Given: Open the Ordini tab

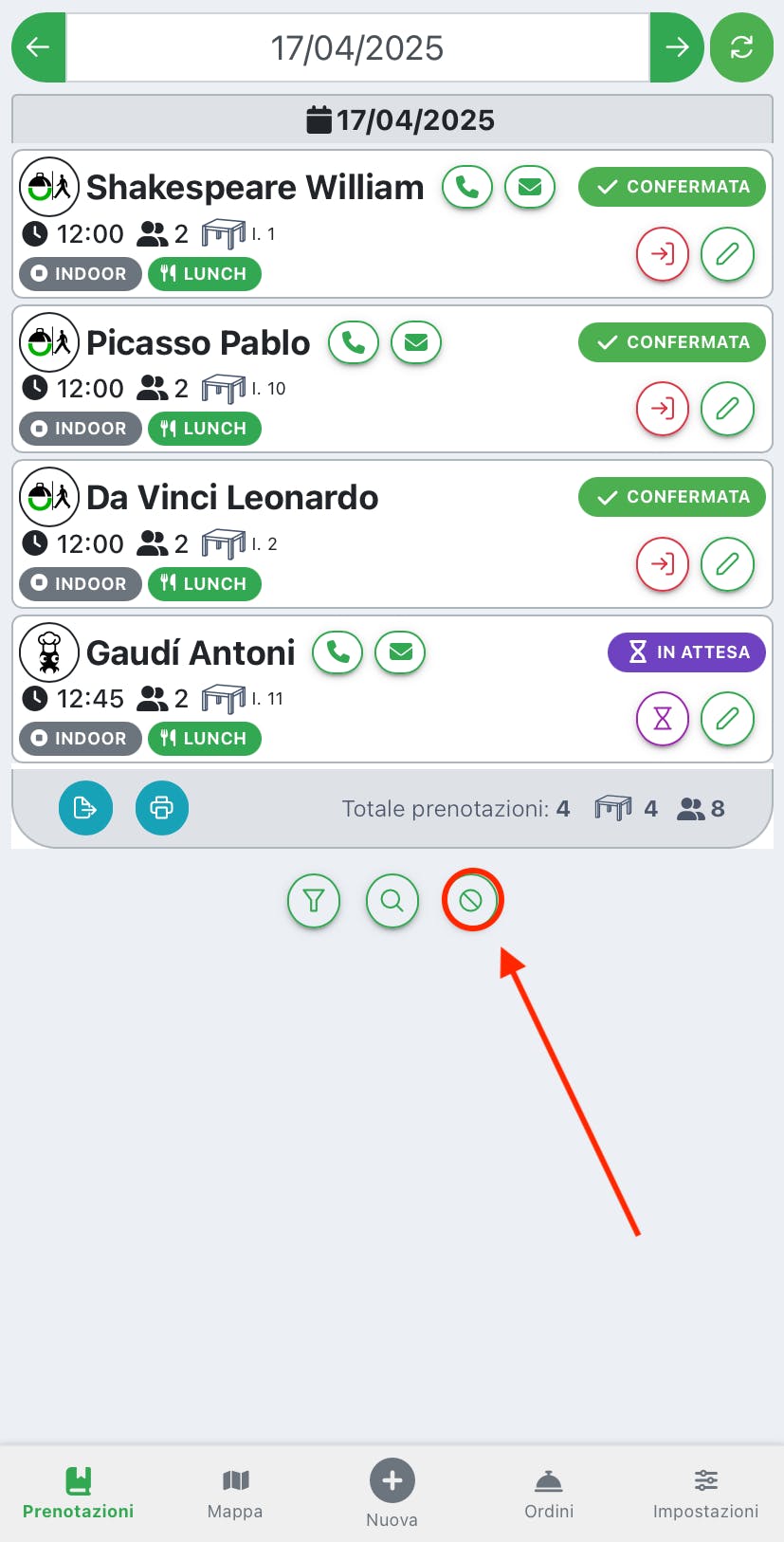Looking at the screenshot, I should coord(549,1493).
